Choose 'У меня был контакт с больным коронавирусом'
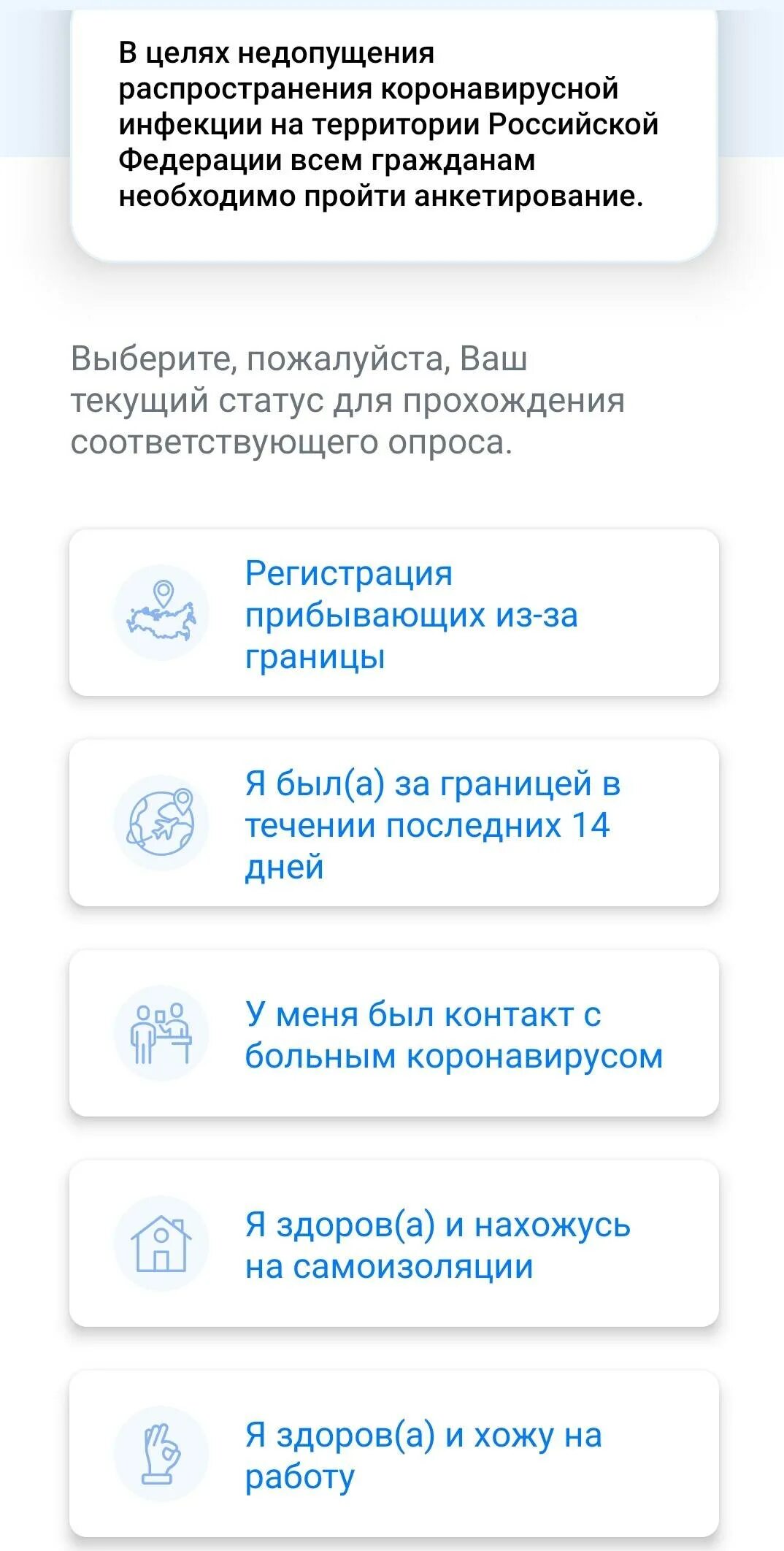 394,1034
